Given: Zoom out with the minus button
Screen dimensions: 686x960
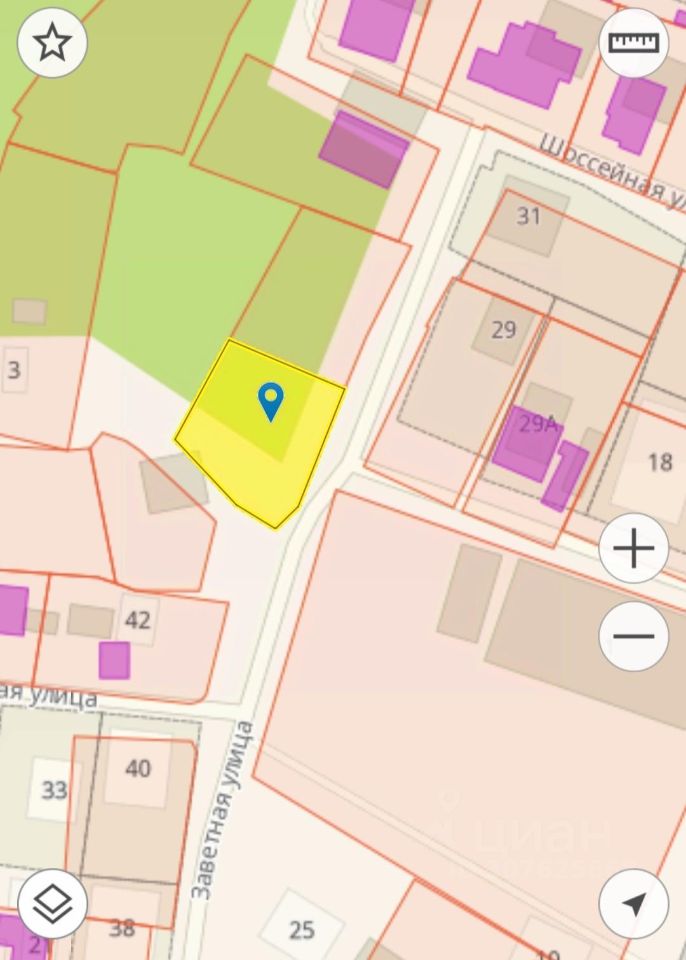Looking at the screenshot, I should tap(634, 636).
